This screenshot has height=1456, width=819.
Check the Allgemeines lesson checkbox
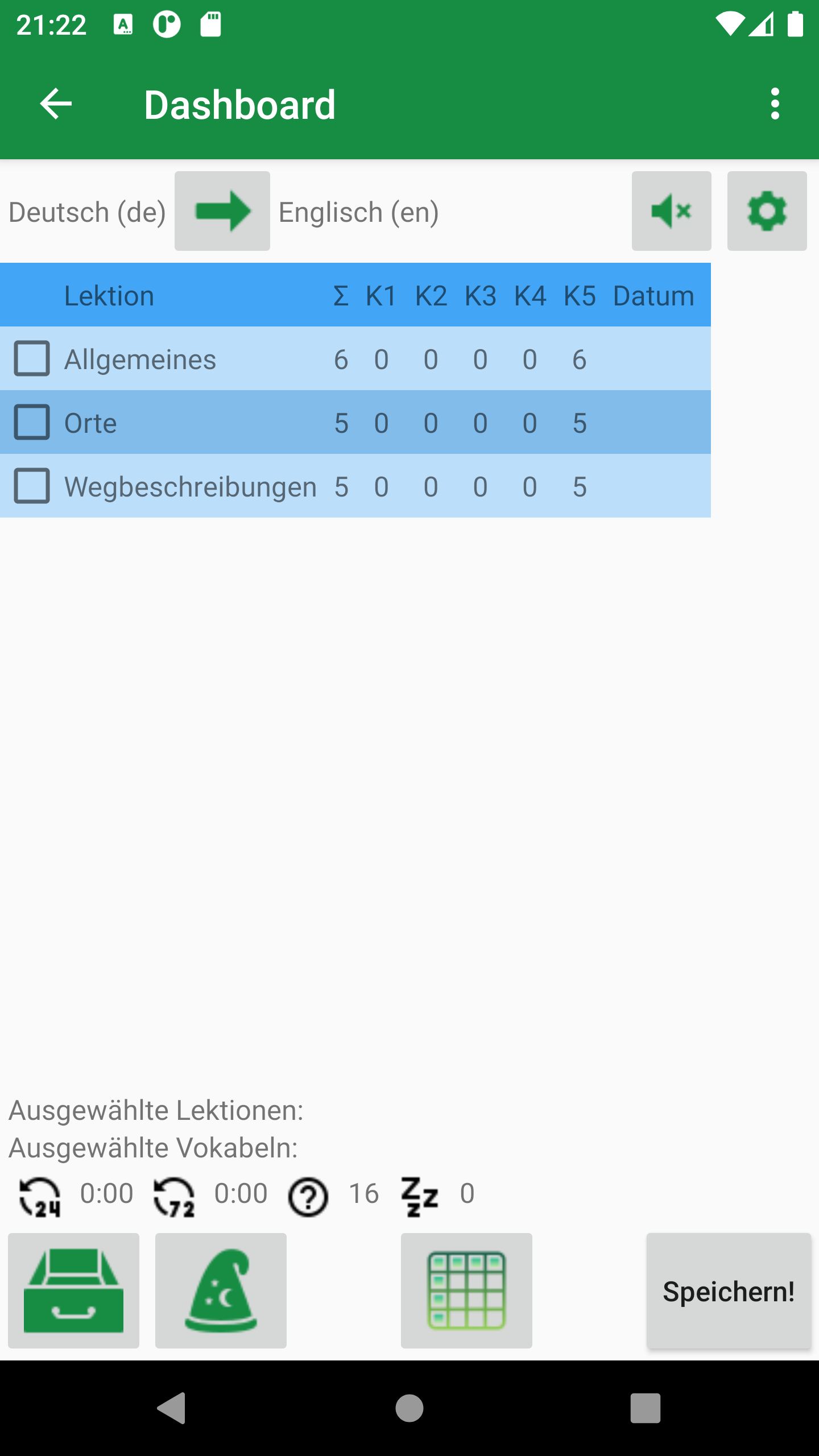coord(32,359)
